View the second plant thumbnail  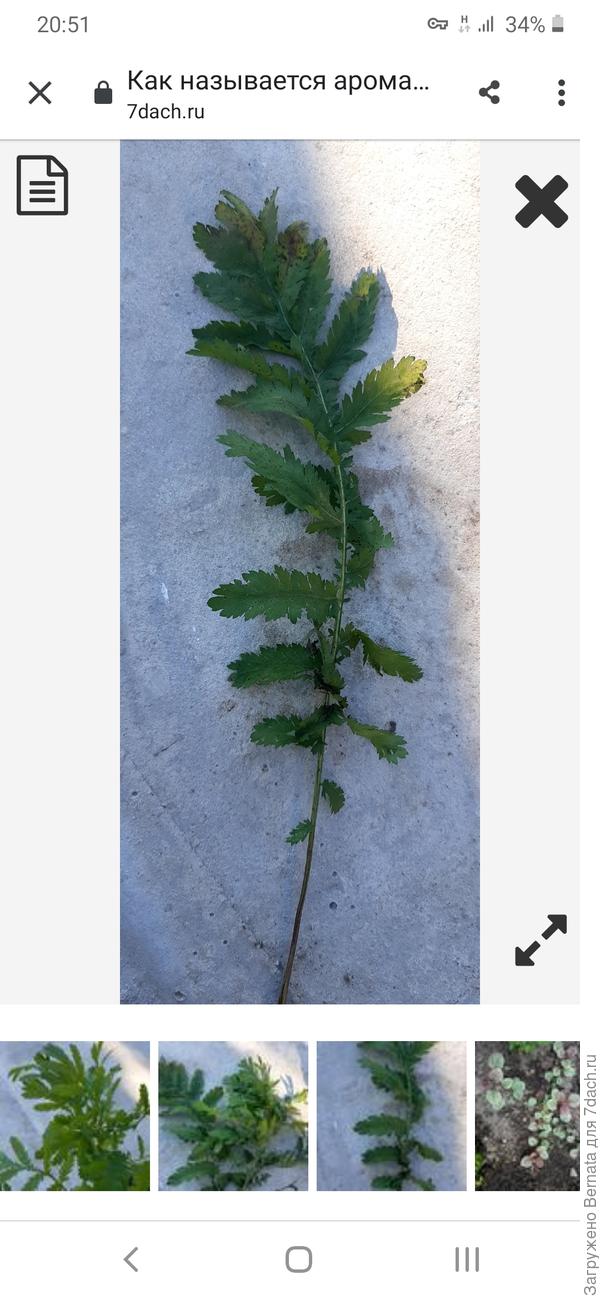pos(233,1116)
